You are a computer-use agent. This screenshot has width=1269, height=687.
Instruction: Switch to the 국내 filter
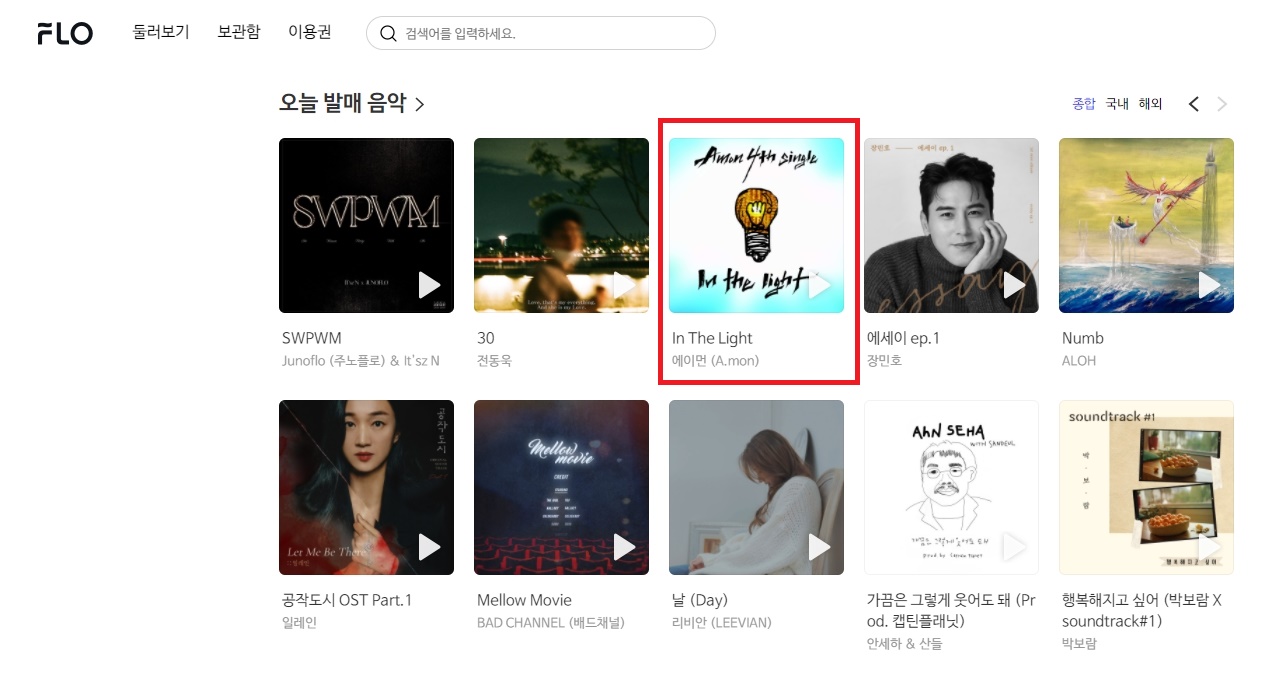click(x=1117, y=104)
